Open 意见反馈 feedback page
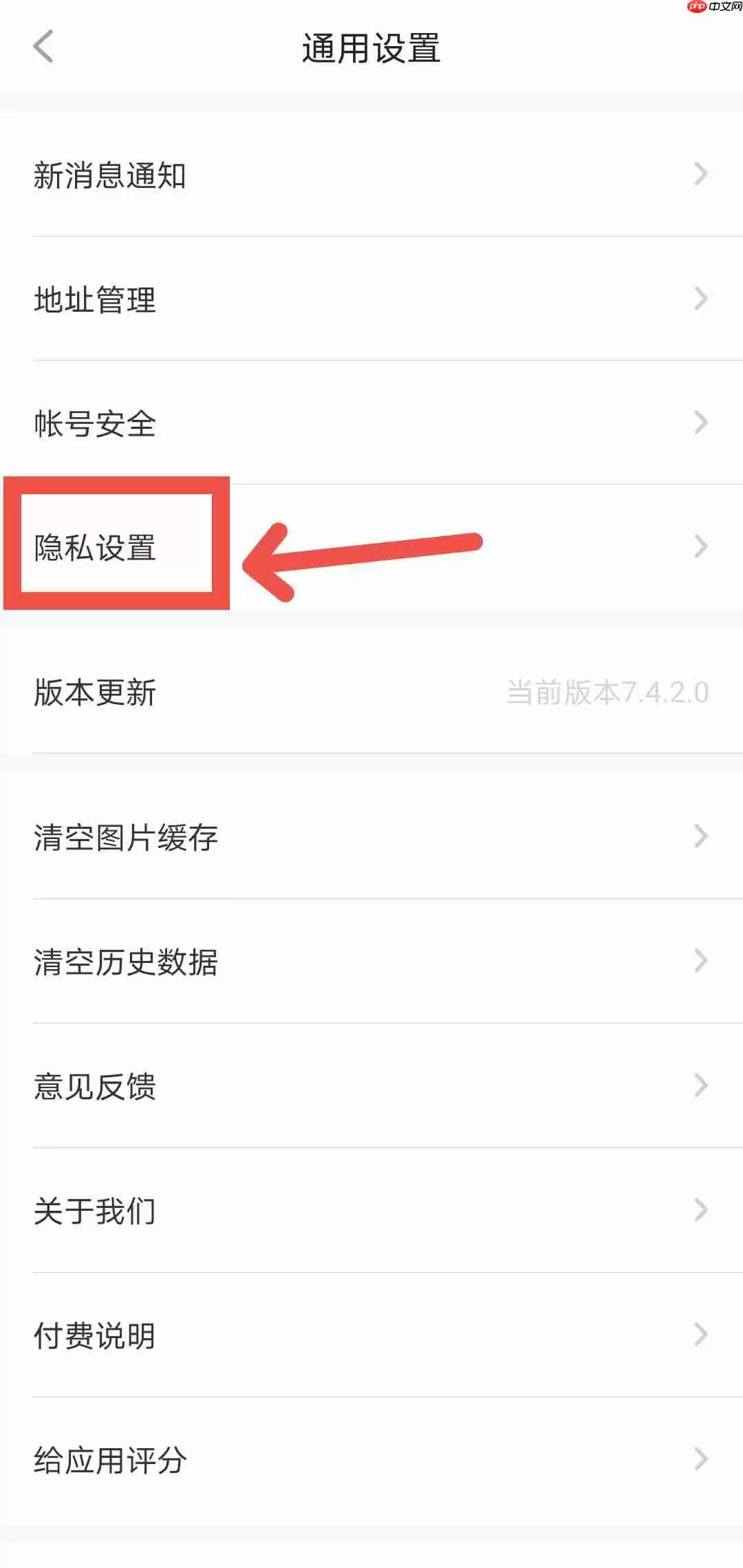 pos(94,1086)
